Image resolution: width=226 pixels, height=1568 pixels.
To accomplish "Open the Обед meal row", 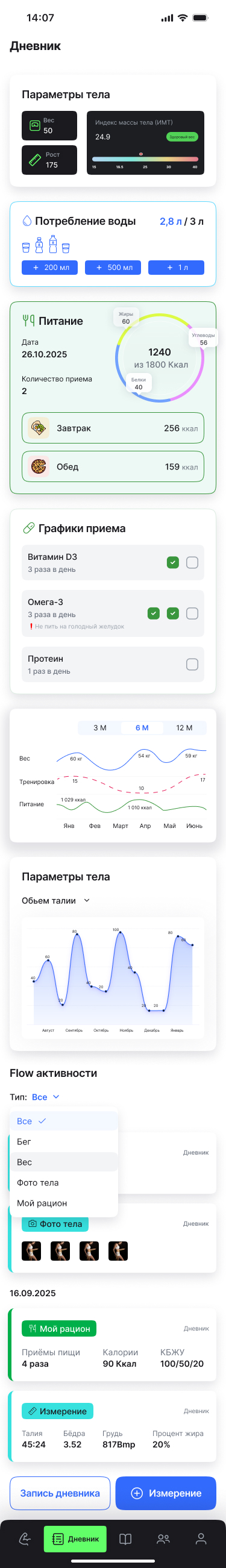I will (x=113, y=466).
